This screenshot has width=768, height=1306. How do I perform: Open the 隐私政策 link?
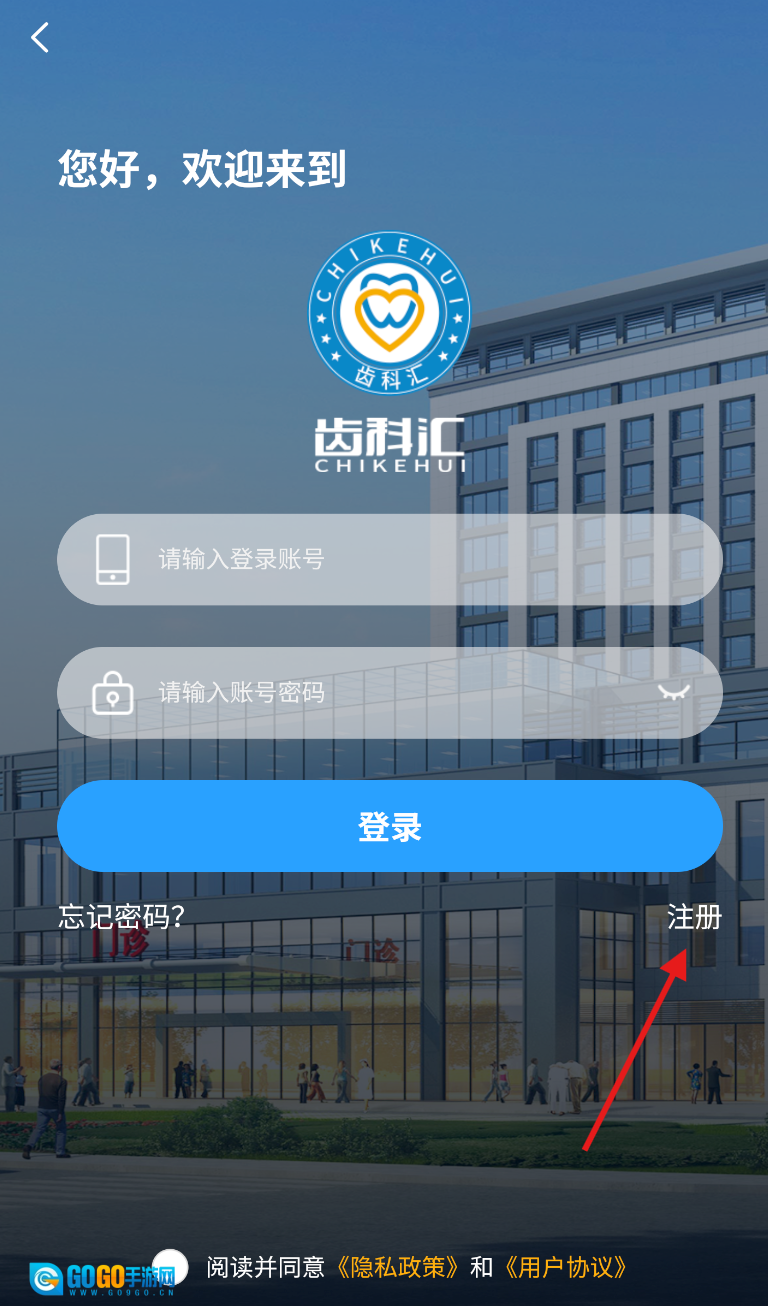(x=397, y=1268)
